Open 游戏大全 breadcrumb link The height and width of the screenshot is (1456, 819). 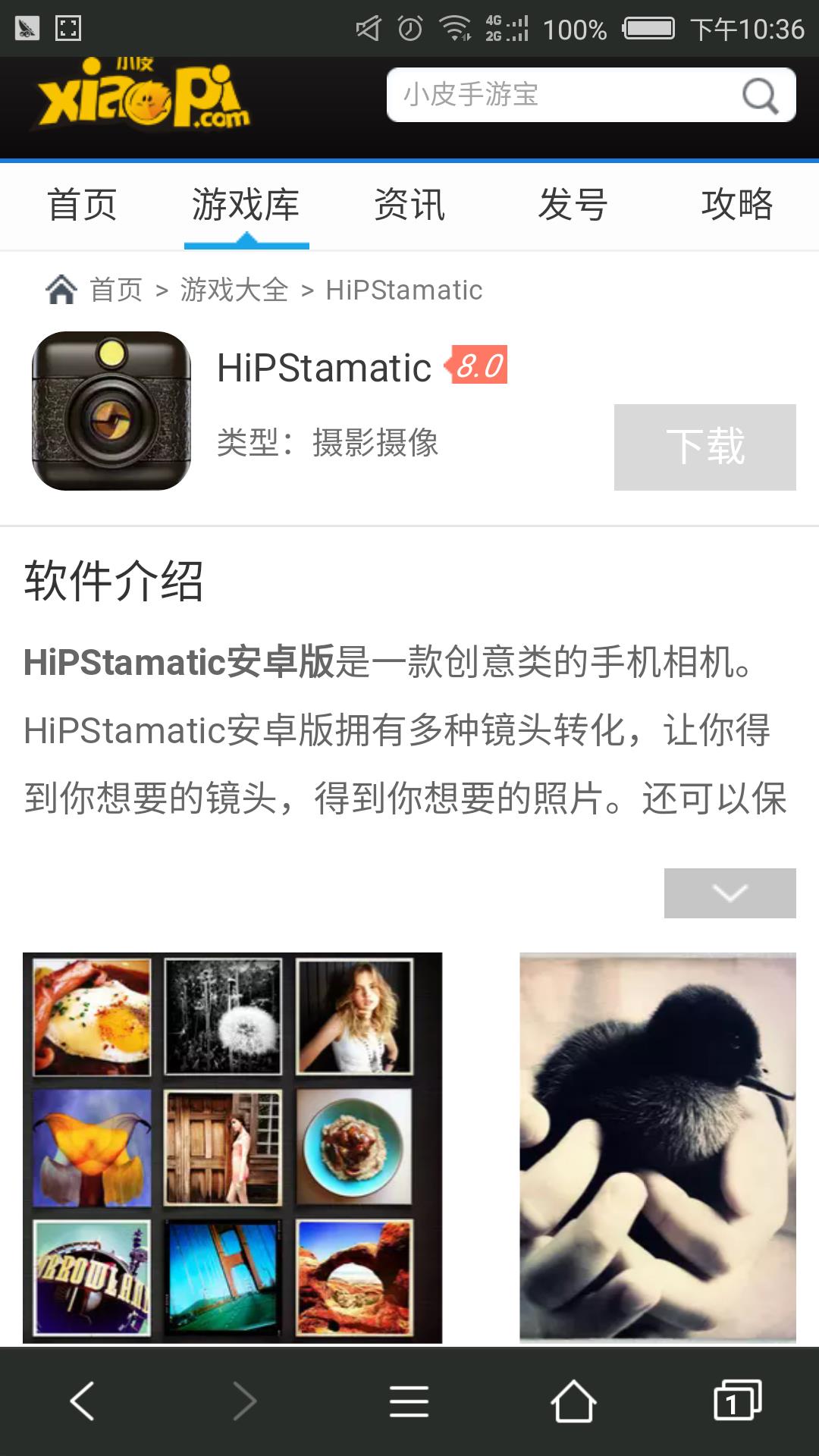pyautogui.click(x=234, y=290)
